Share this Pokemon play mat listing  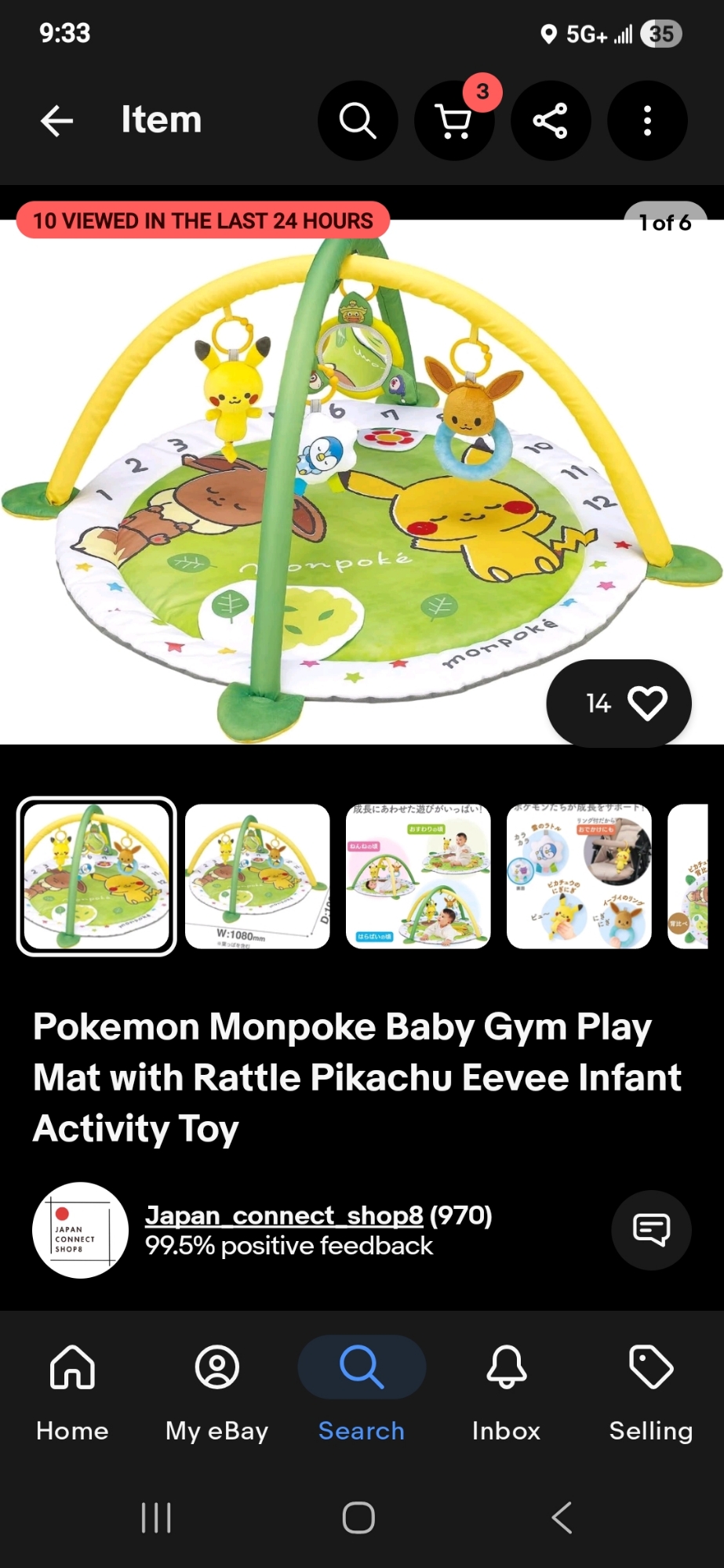click(551, 121)
